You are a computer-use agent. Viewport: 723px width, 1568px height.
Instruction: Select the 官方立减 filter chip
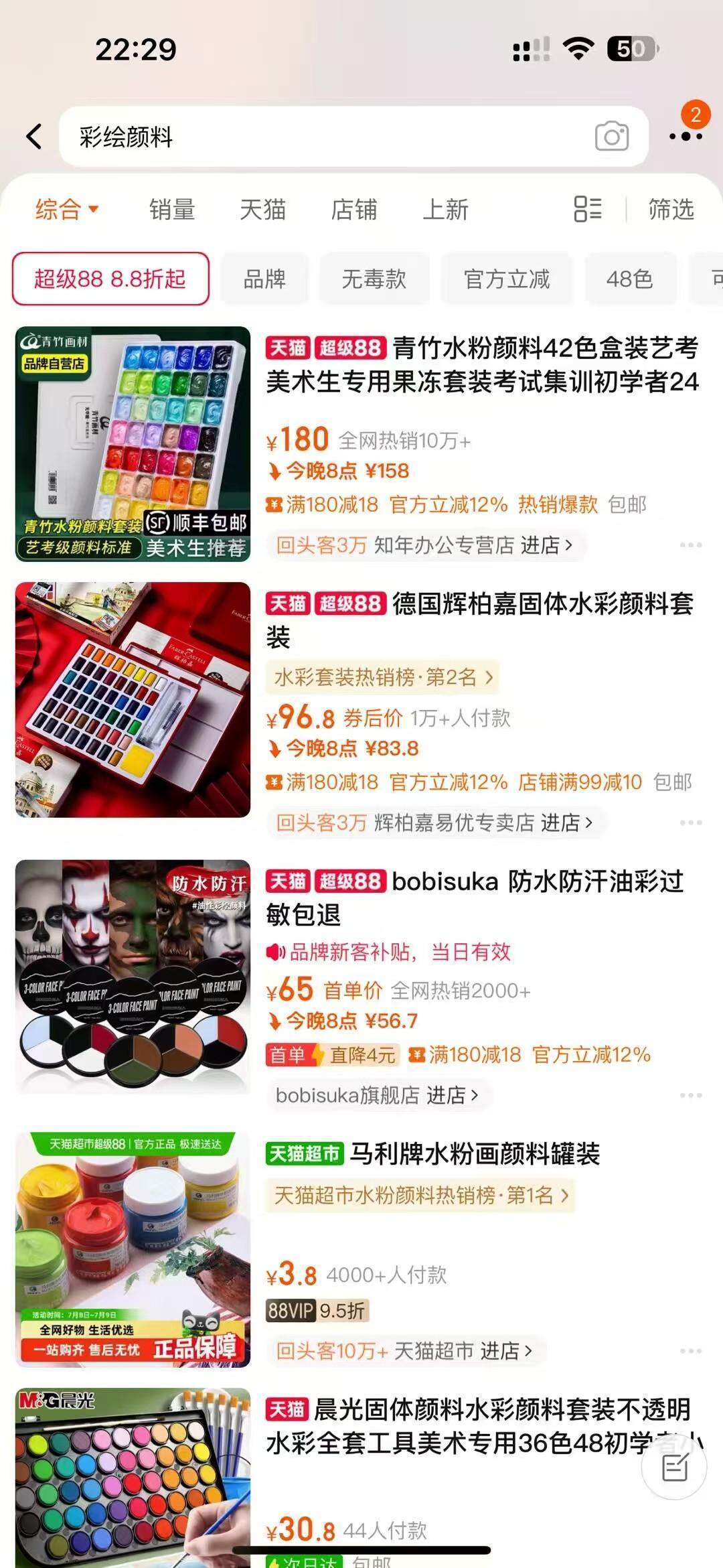507,279
